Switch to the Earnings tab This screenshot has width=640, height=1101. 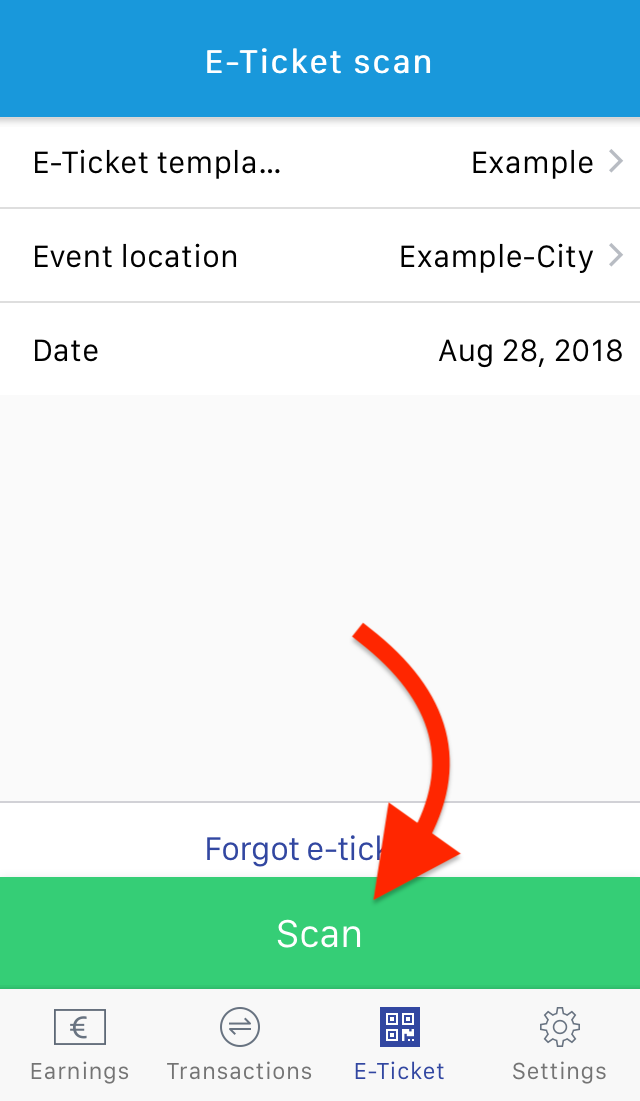pyautogui.click(x=80, y=1045)
